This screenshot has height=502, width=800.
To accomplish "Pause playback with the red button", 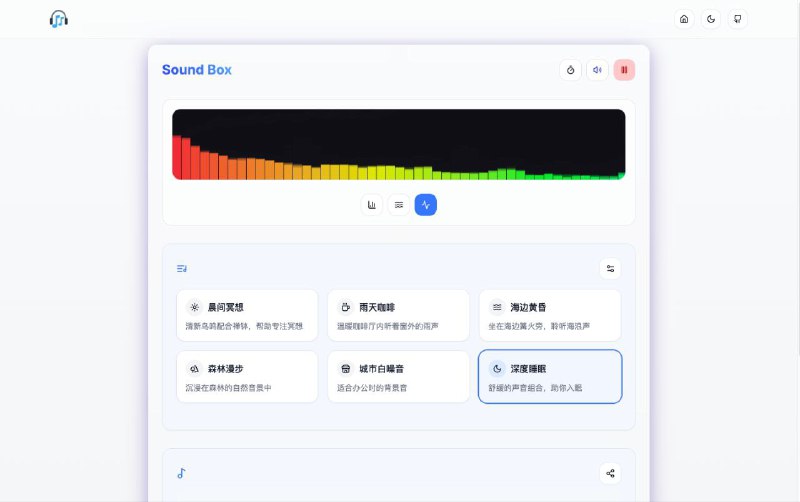I will coord(624,70).
